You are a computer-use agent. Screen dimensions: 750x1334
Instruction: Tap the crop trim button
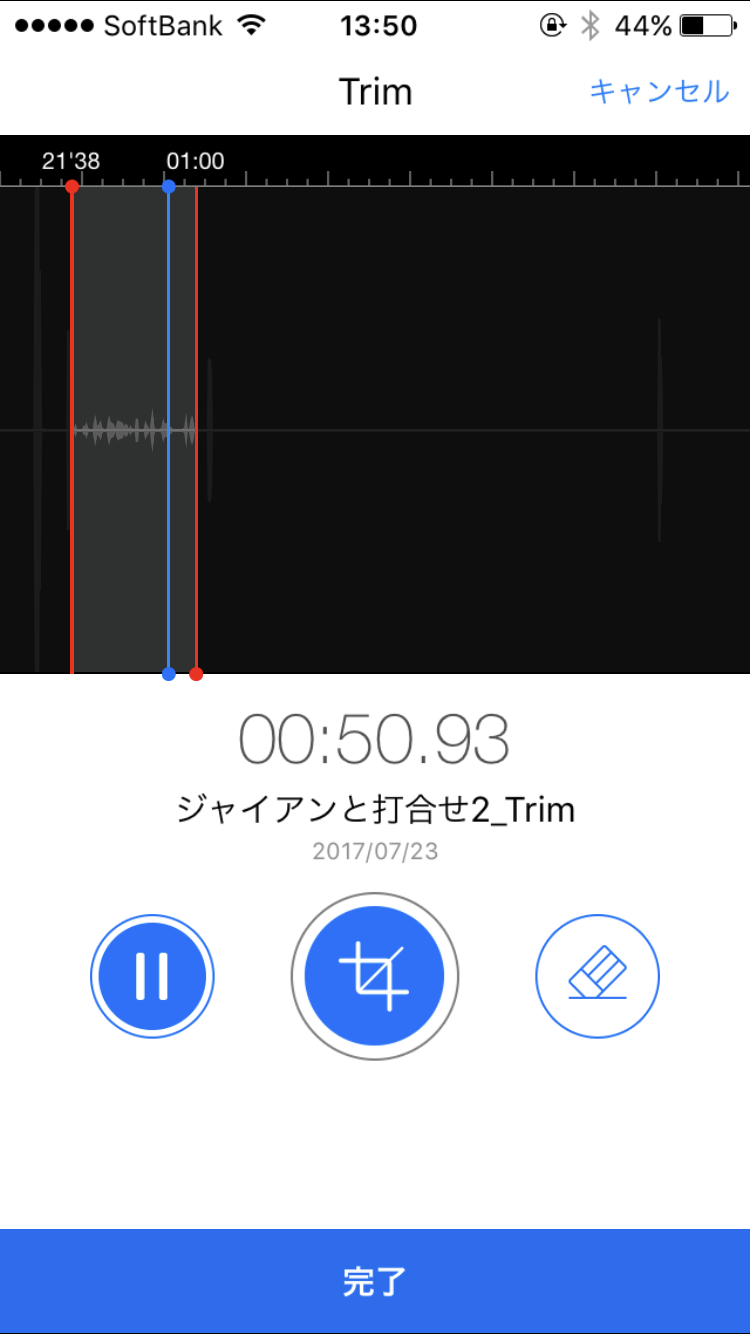pos(374,976)
